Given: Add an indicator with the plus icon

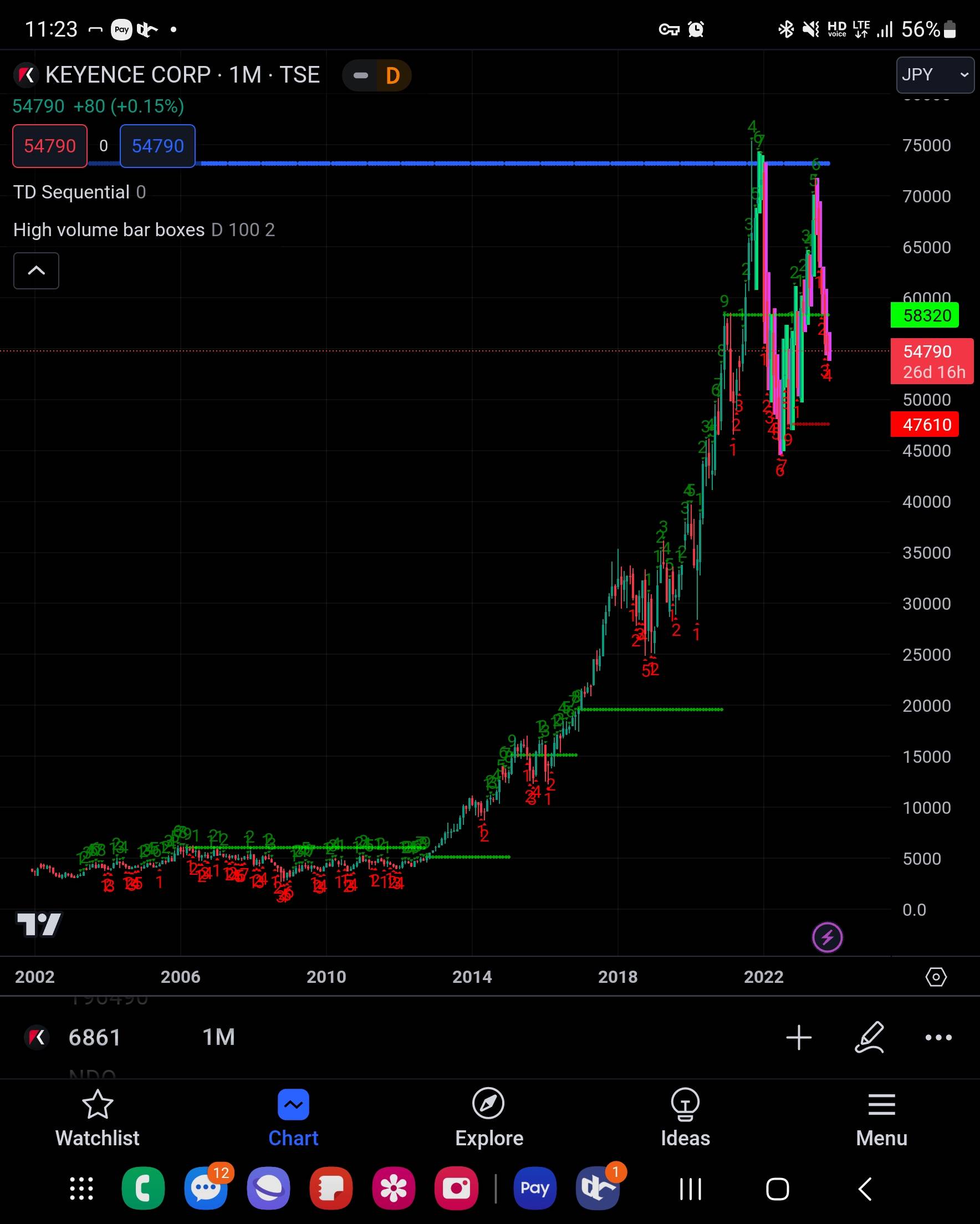Looking at the screenshot, I should point(798,1037).
